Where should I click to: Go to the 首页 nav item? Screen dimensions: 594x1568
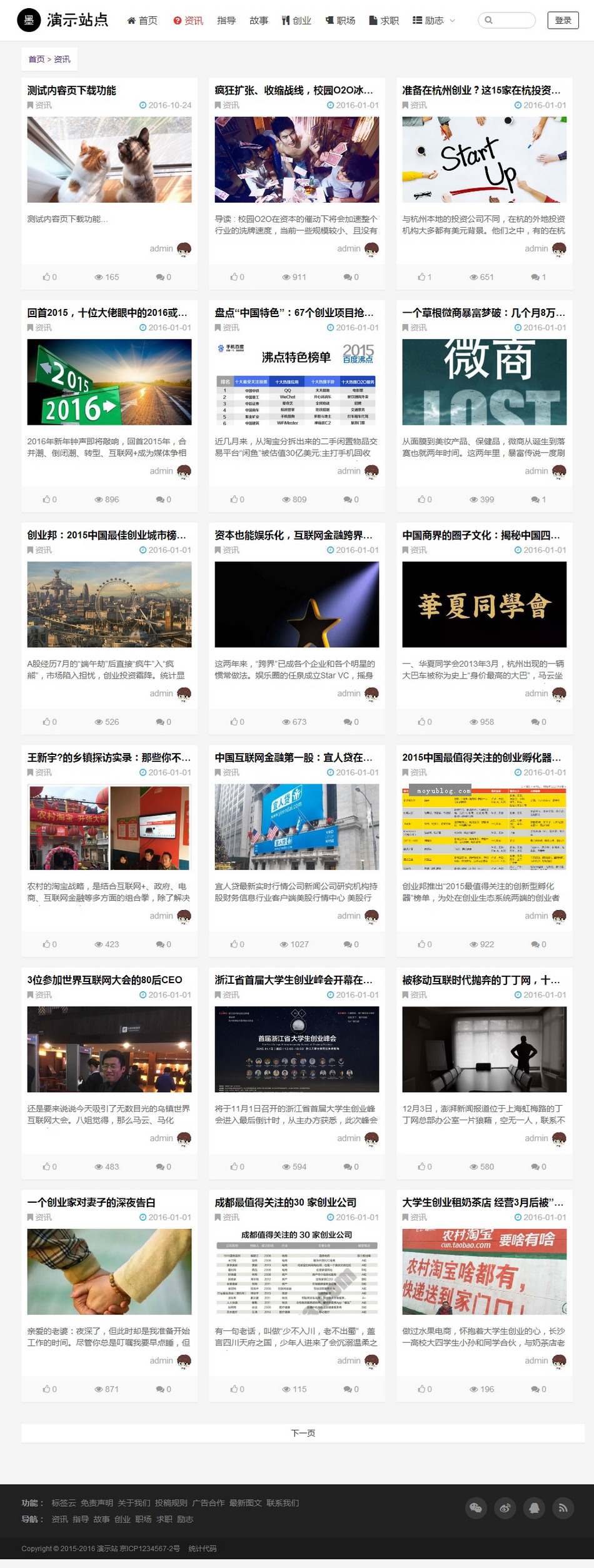[143, 21]
